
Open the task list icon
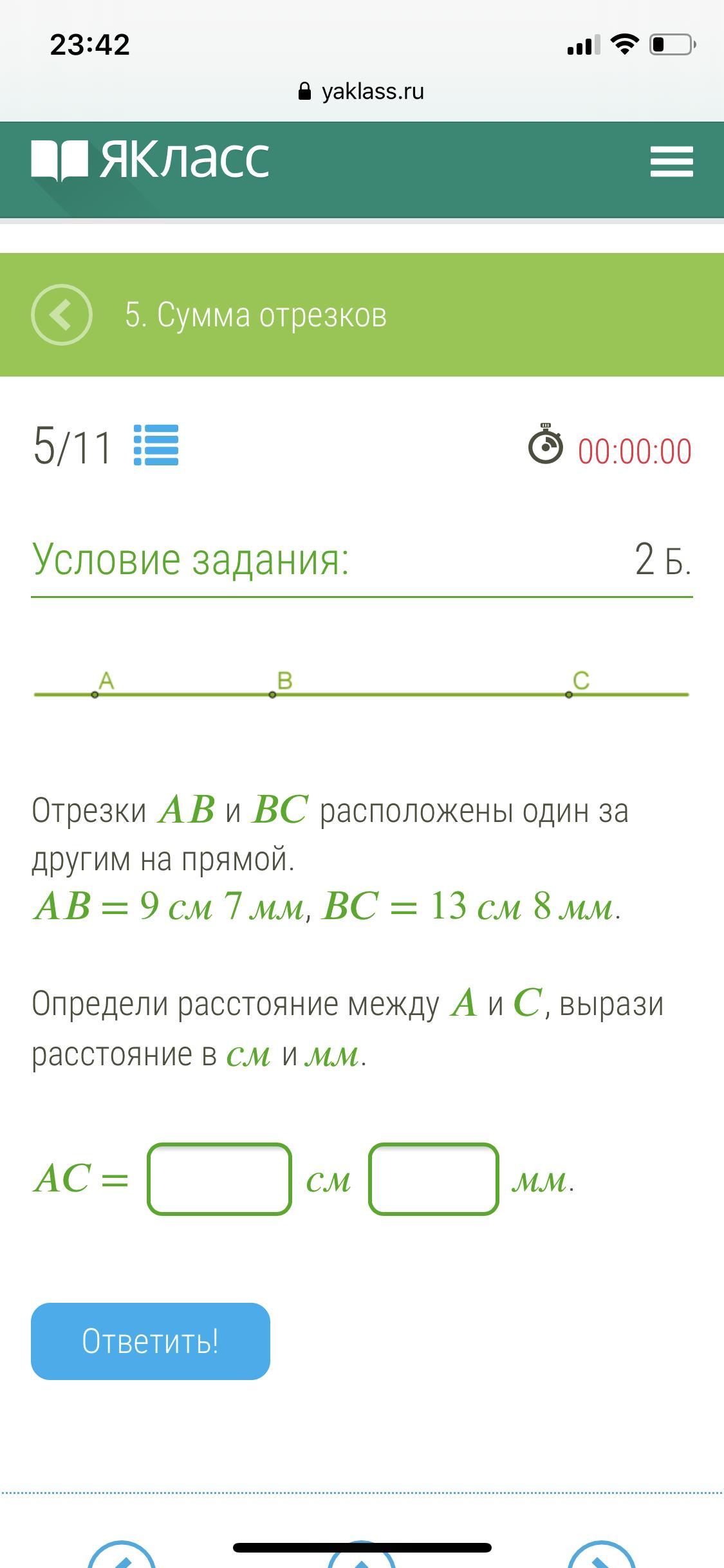[x=156, y=445]
